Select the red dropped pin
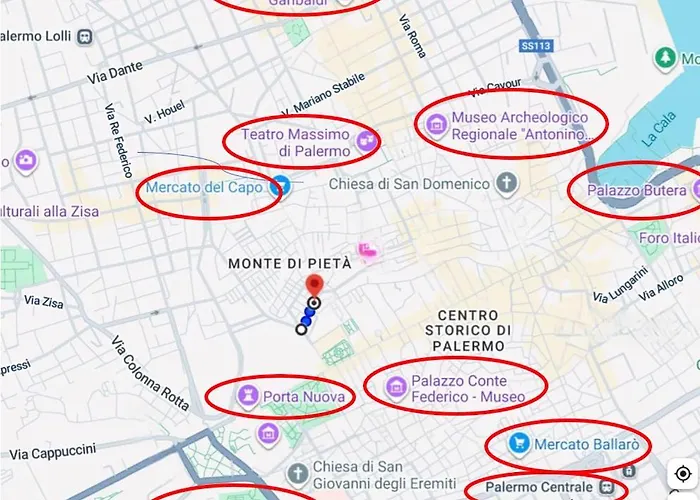Screen dimensions: 700x500 click(314, 285)
